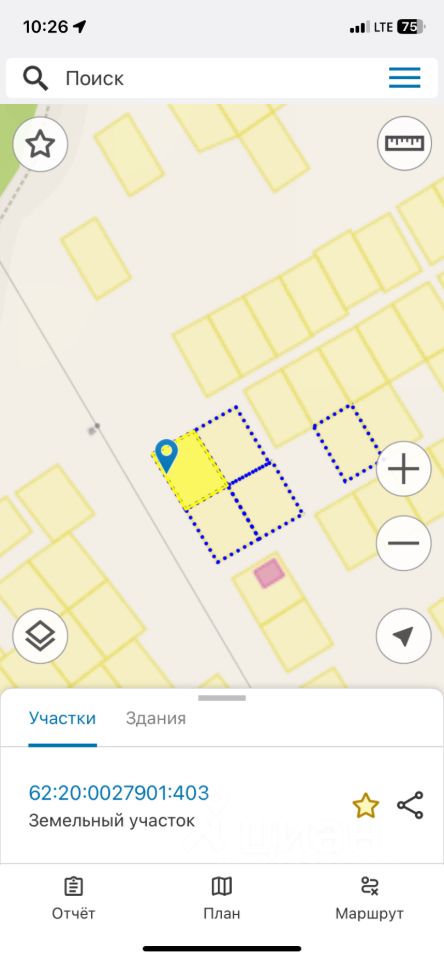
Task: Share the selected land parcel
Action: 410,805
